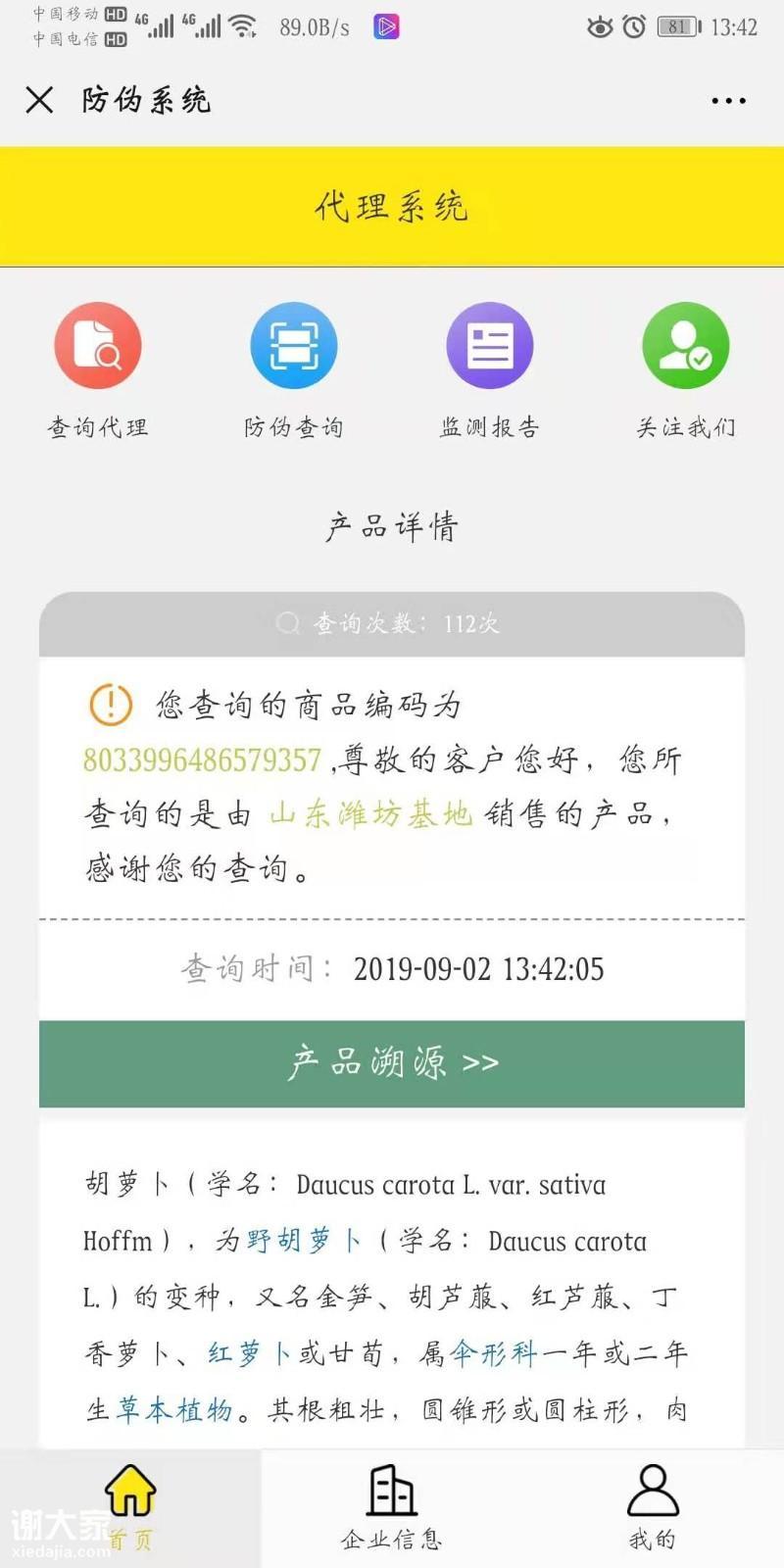Open 产品溯源 product traceability
Screen dimensions: 784x1568
pyautogui.click(x=392, y=1063)
